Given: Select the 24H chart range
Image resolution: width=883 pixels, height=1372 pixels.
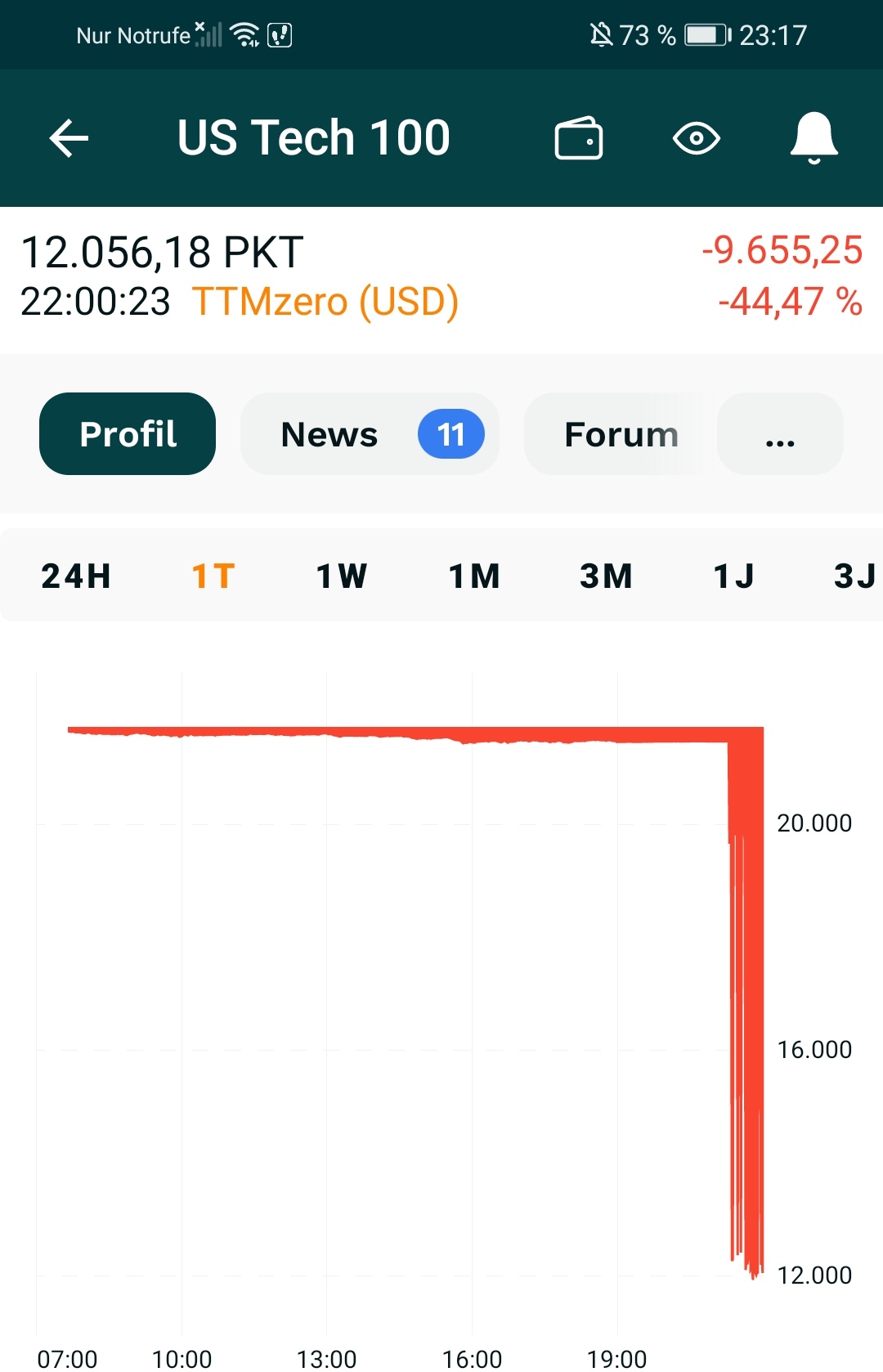Looking at the screenshot, I should coord(76,576).
